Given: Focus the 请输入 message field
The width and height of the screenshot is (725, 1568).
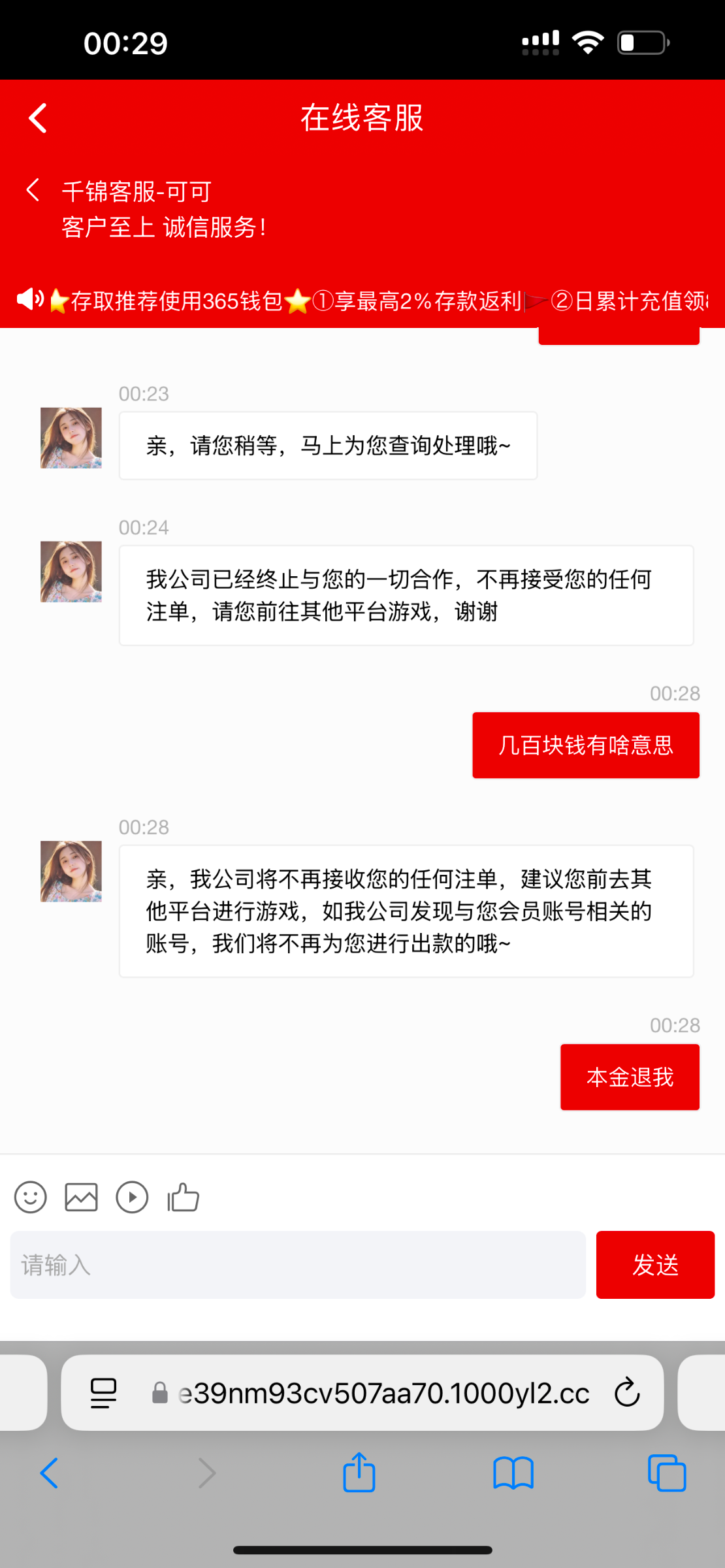Looking at the screenshot, I should click(297, 1265).
